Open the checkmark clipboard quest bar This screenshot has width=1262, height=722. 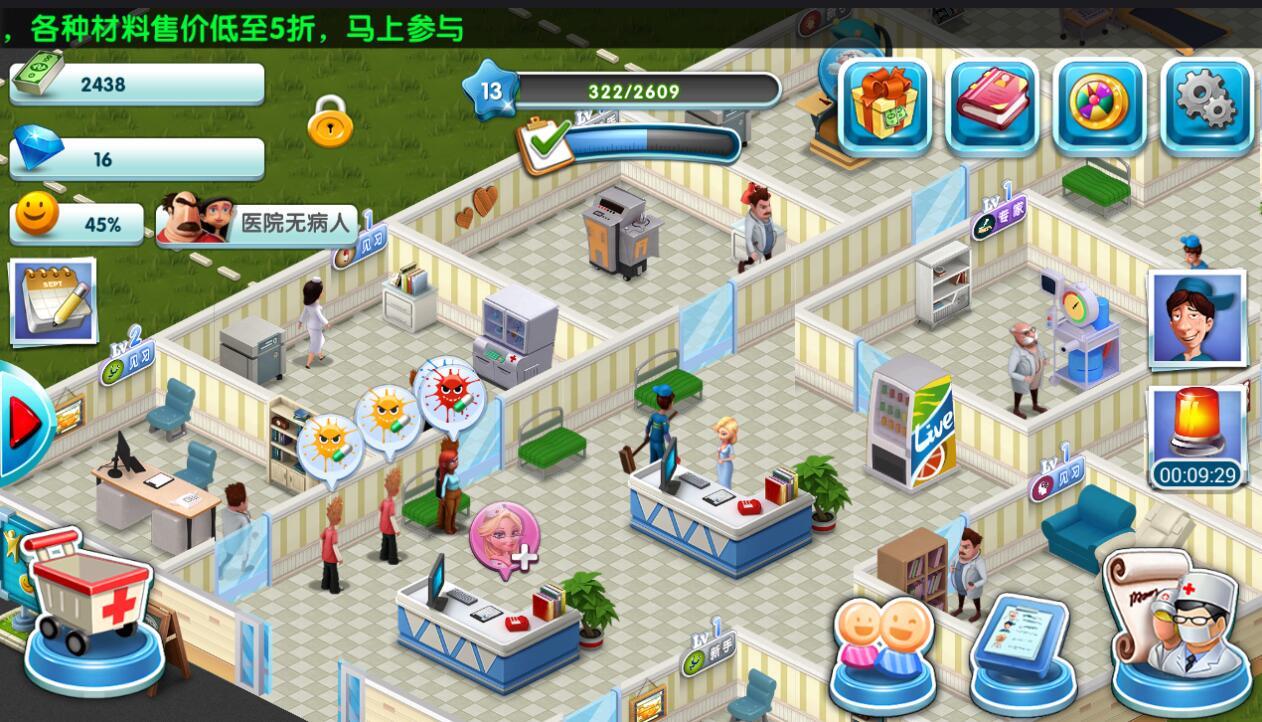click(x=632, y=144)
